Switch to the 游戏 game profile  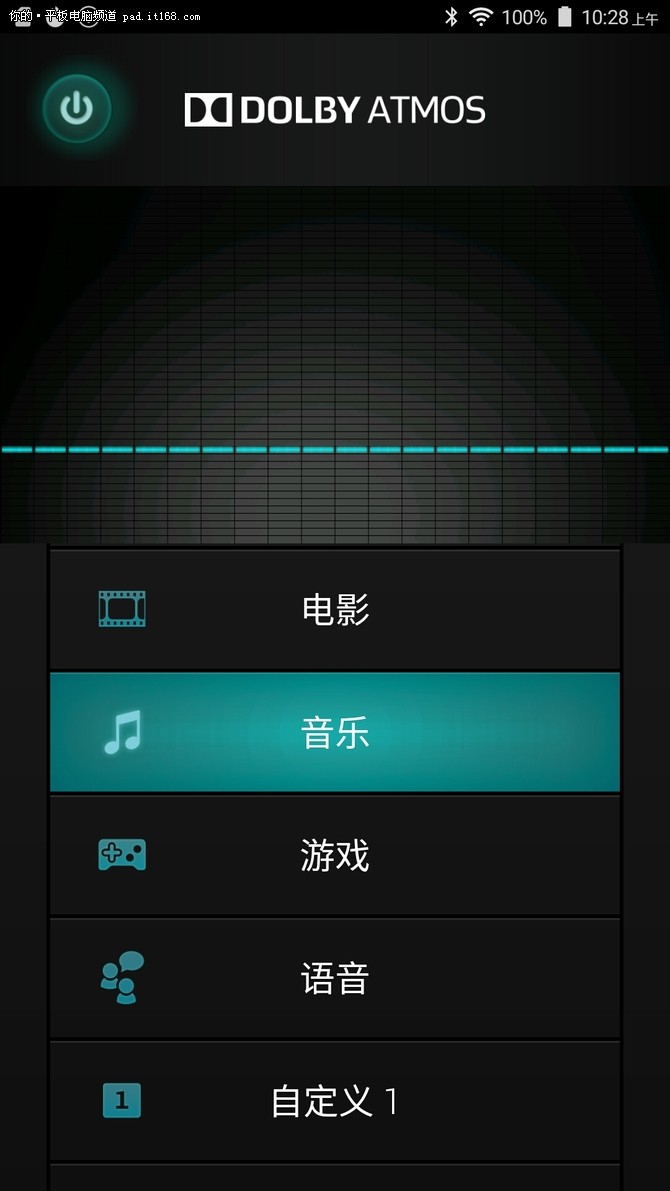[x=335, y=855]
